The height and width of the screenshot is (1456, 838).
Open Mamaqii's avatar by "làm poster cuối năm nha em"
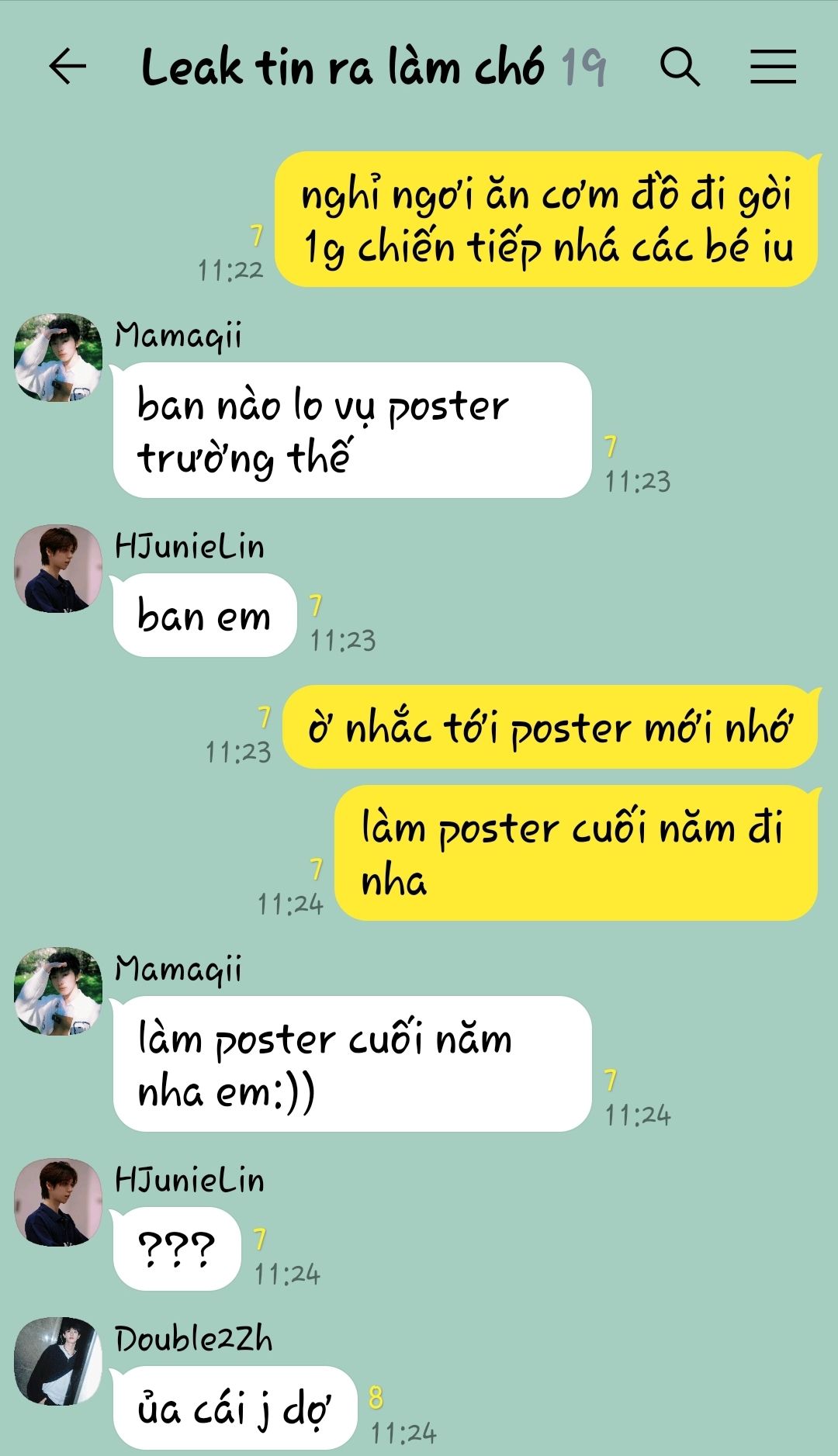click(x=58, y=991)
